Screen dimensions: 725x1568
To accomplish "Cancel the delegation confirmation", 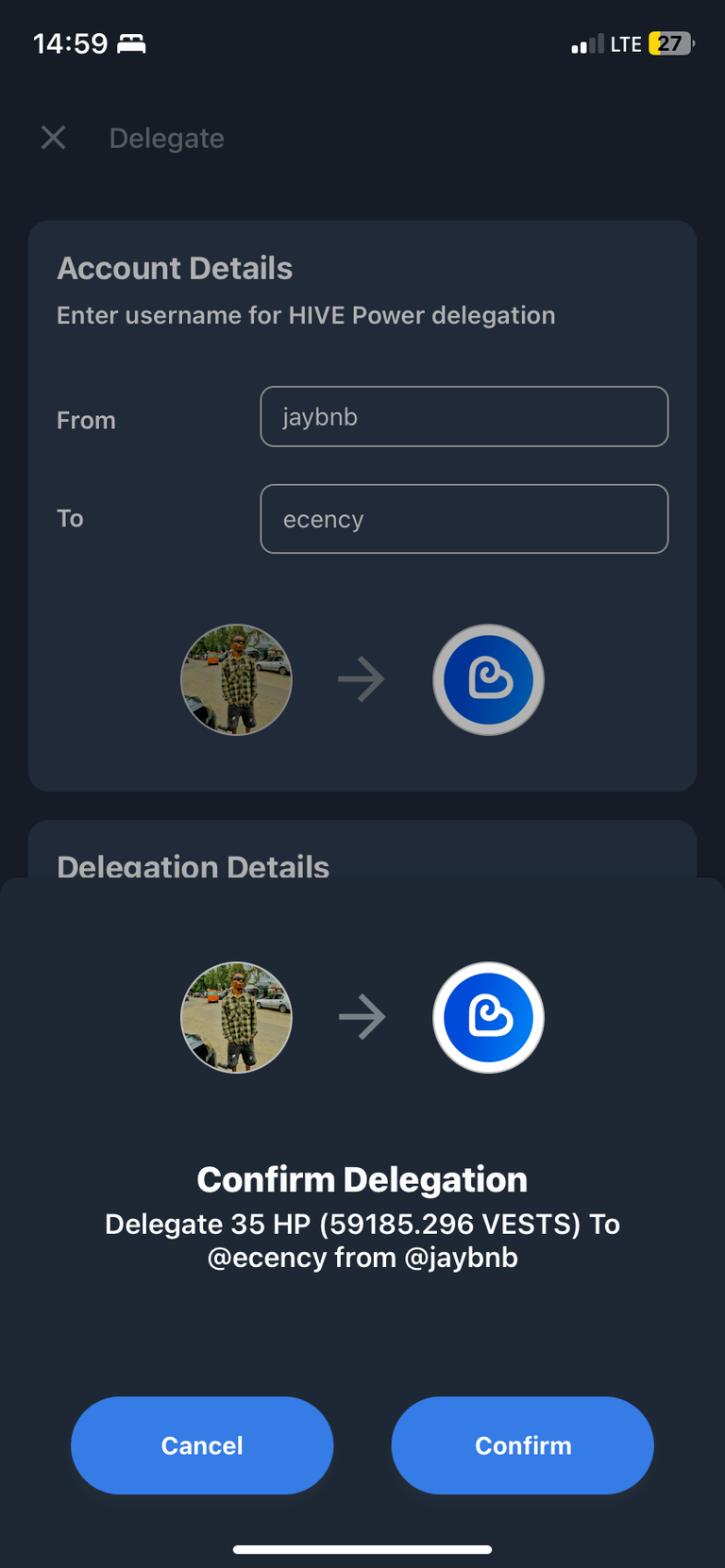I will click(202, 1444).
